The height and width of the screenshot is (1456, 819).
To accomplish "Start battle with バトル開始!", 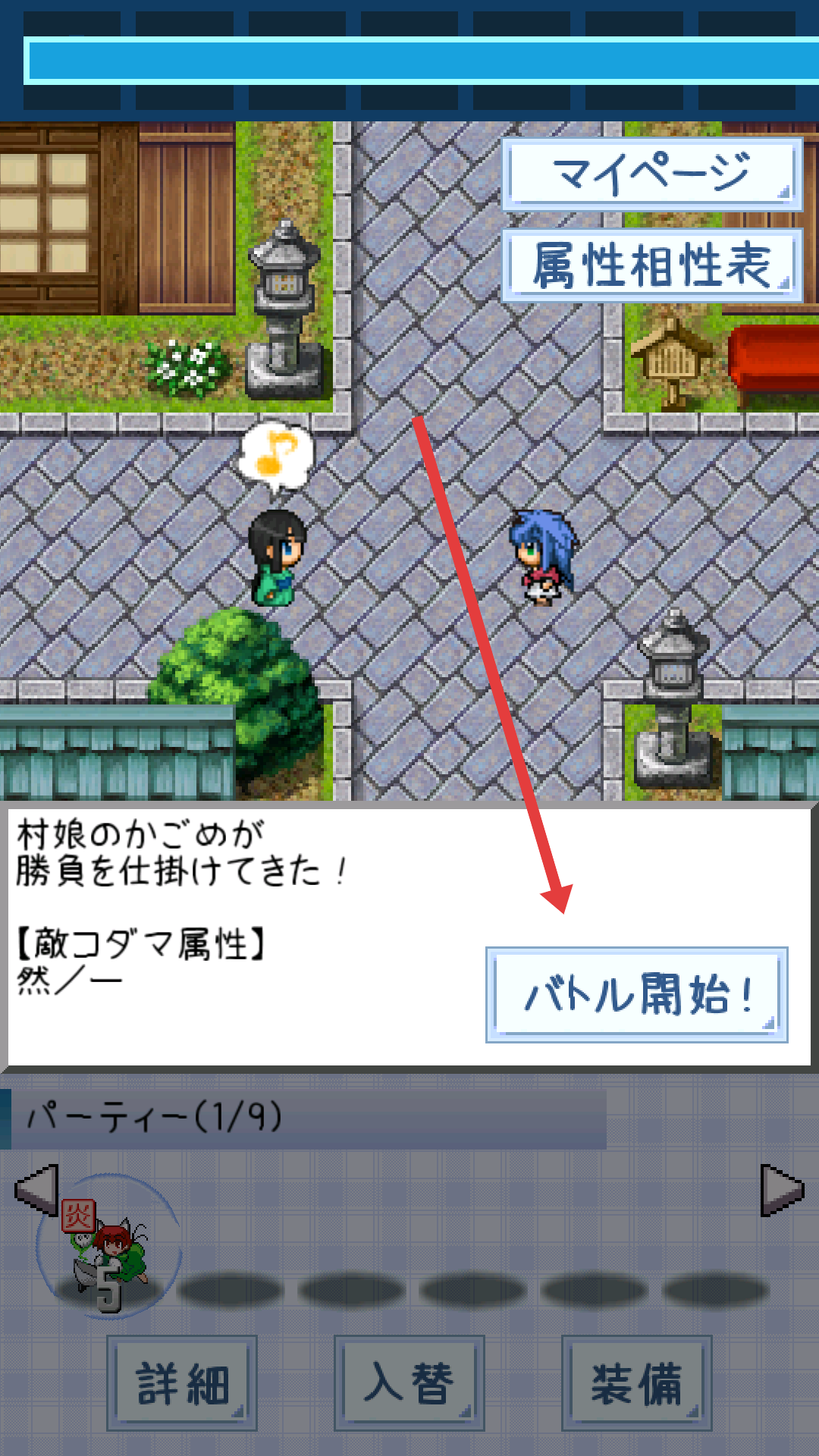I will pyautogui.click(x=637, y=994).
